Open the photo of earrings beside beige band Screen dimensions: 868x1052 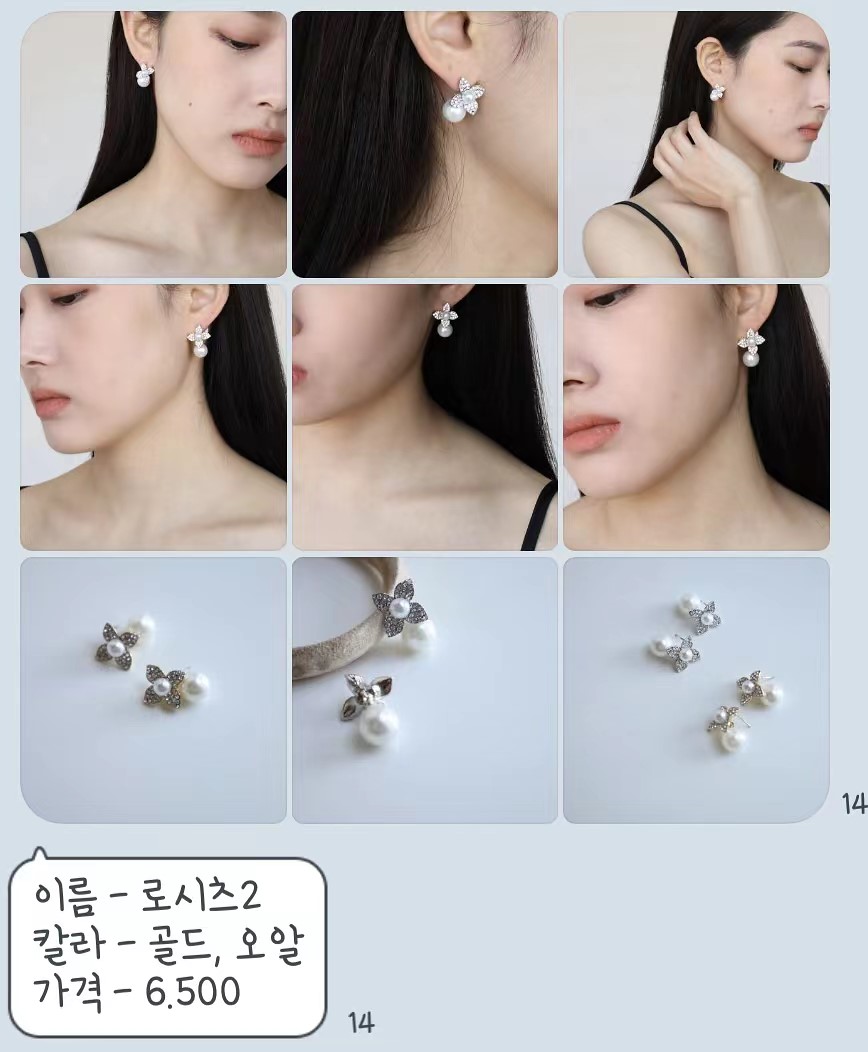point(424,690)
